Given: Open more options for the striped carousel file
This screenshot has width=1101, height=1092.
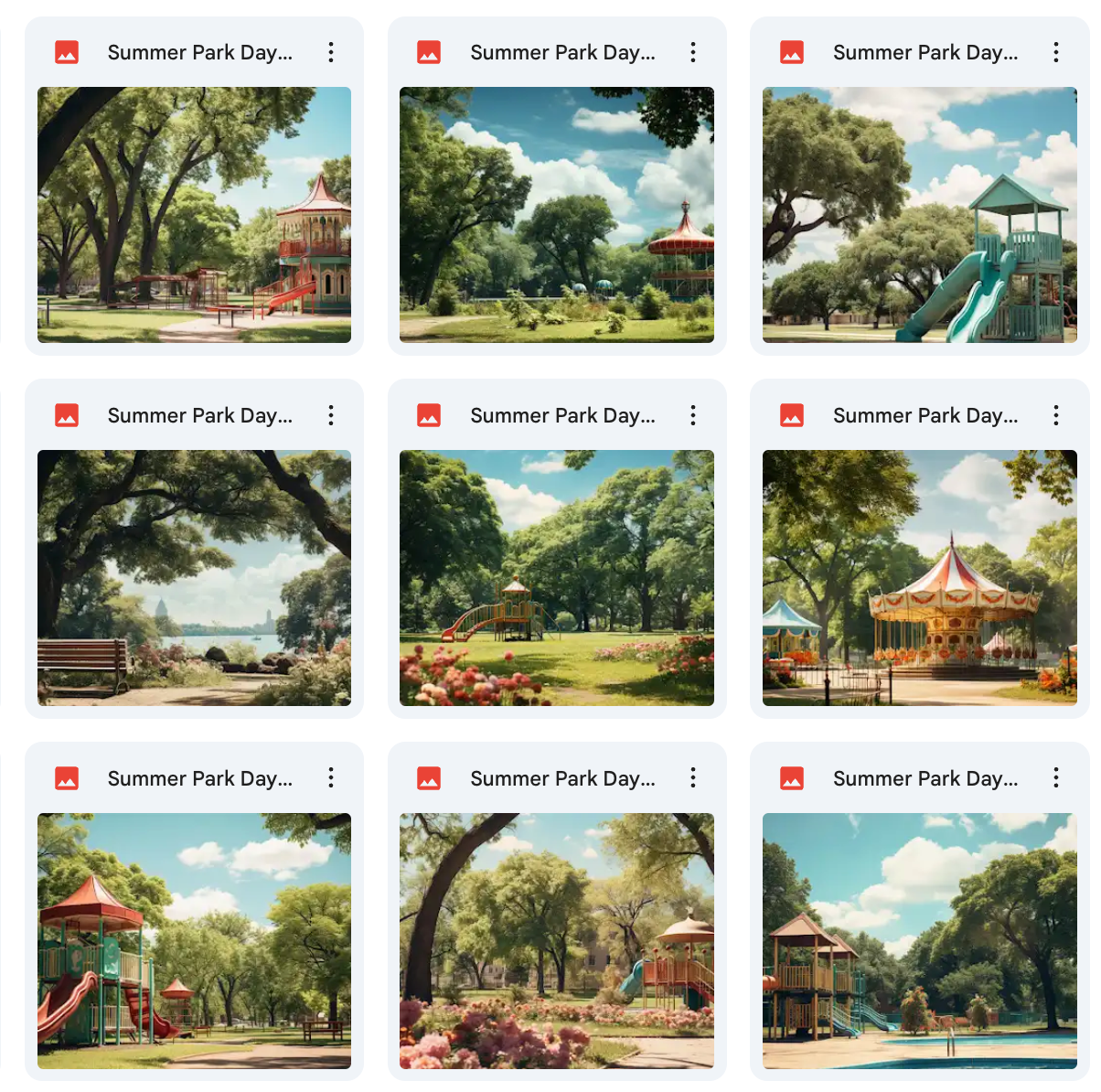Looking at the screenshot, I should 1056,415.
